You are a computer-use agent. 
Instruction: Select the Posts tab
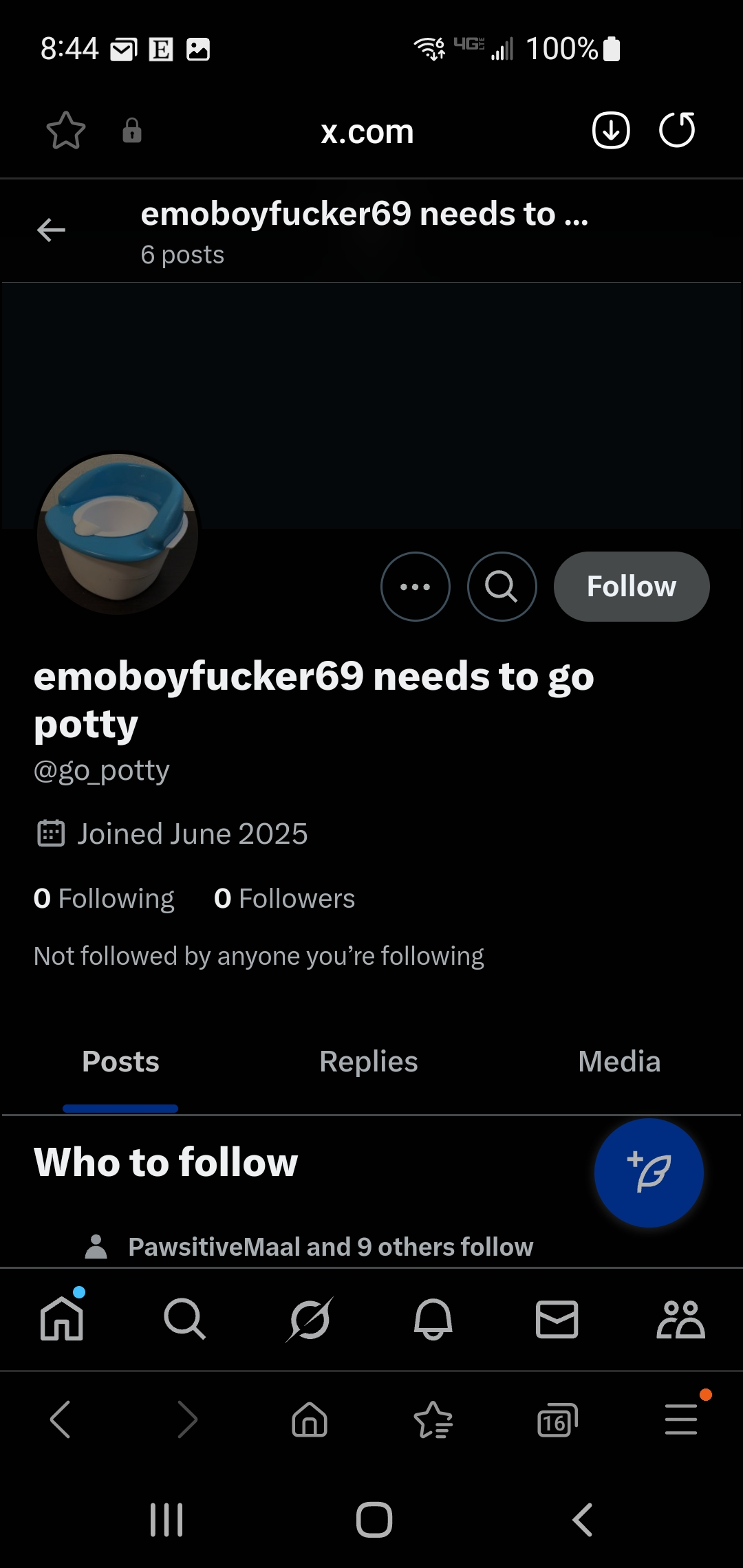120,1061
